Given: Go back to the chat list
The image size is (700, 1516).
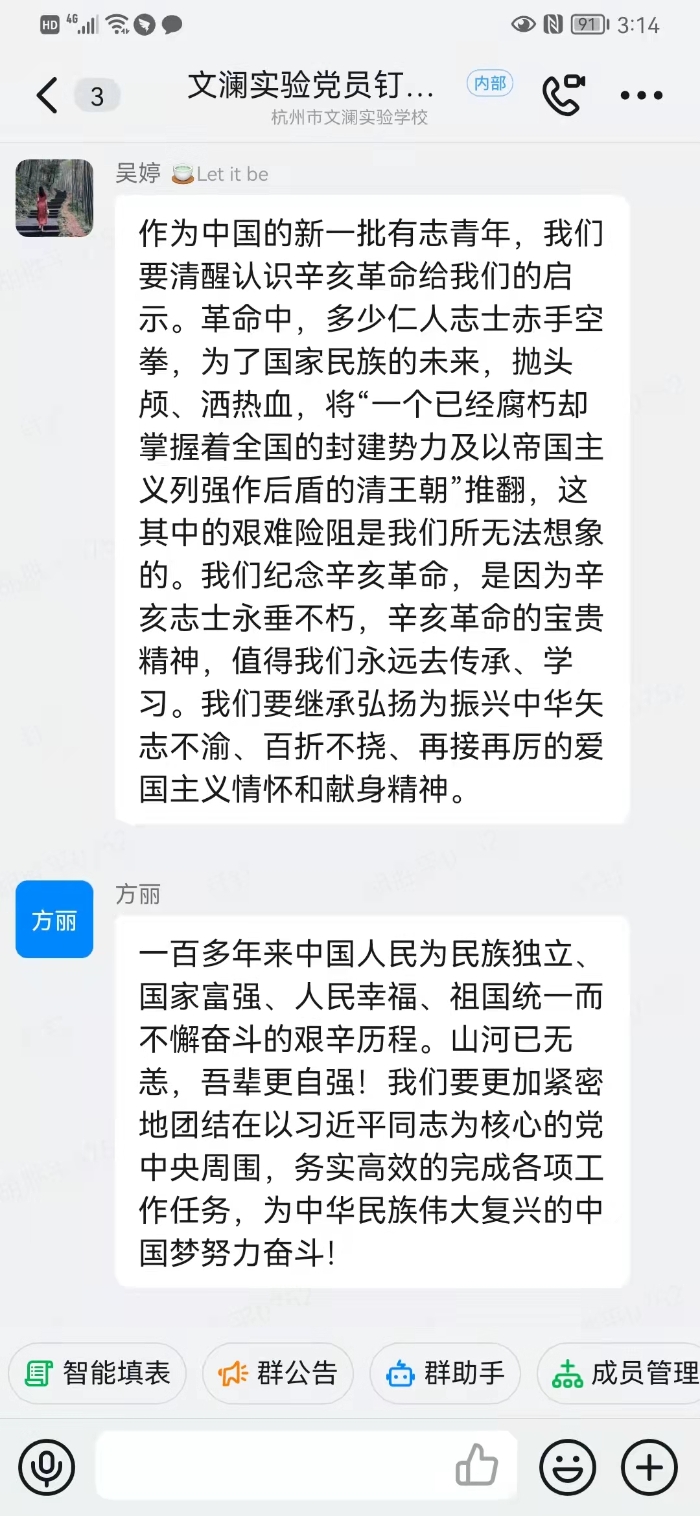Looking at the screenshot, I should (x=47, y=96).
